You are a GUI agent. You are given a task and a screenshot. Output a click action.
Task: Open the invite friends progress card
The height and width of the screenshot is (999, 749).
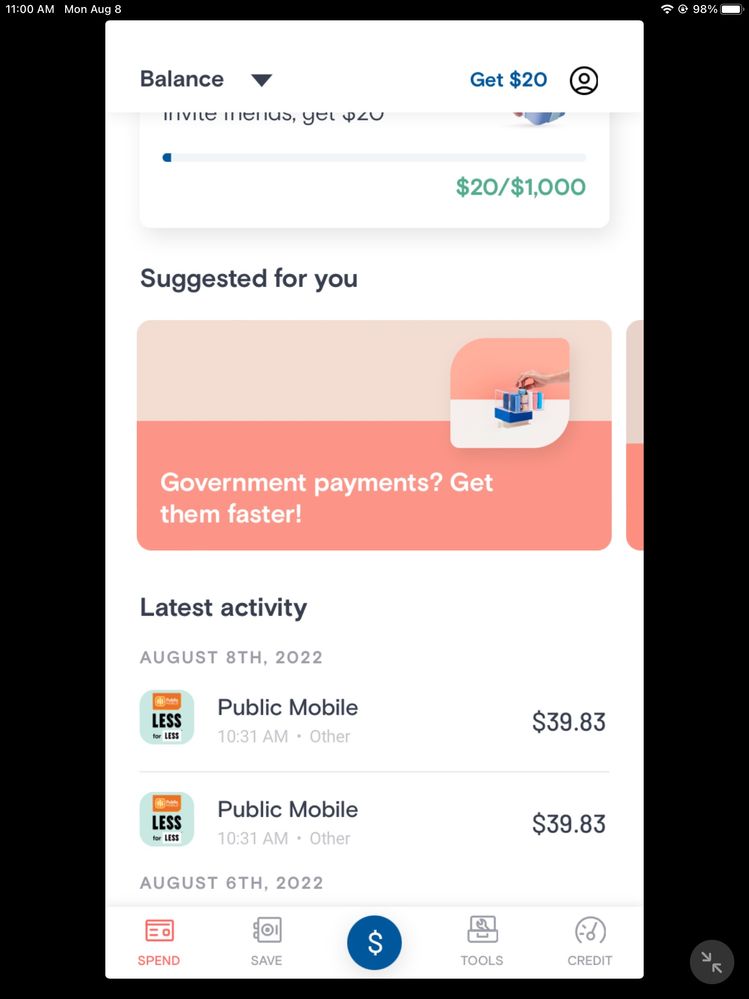[374, 172]
